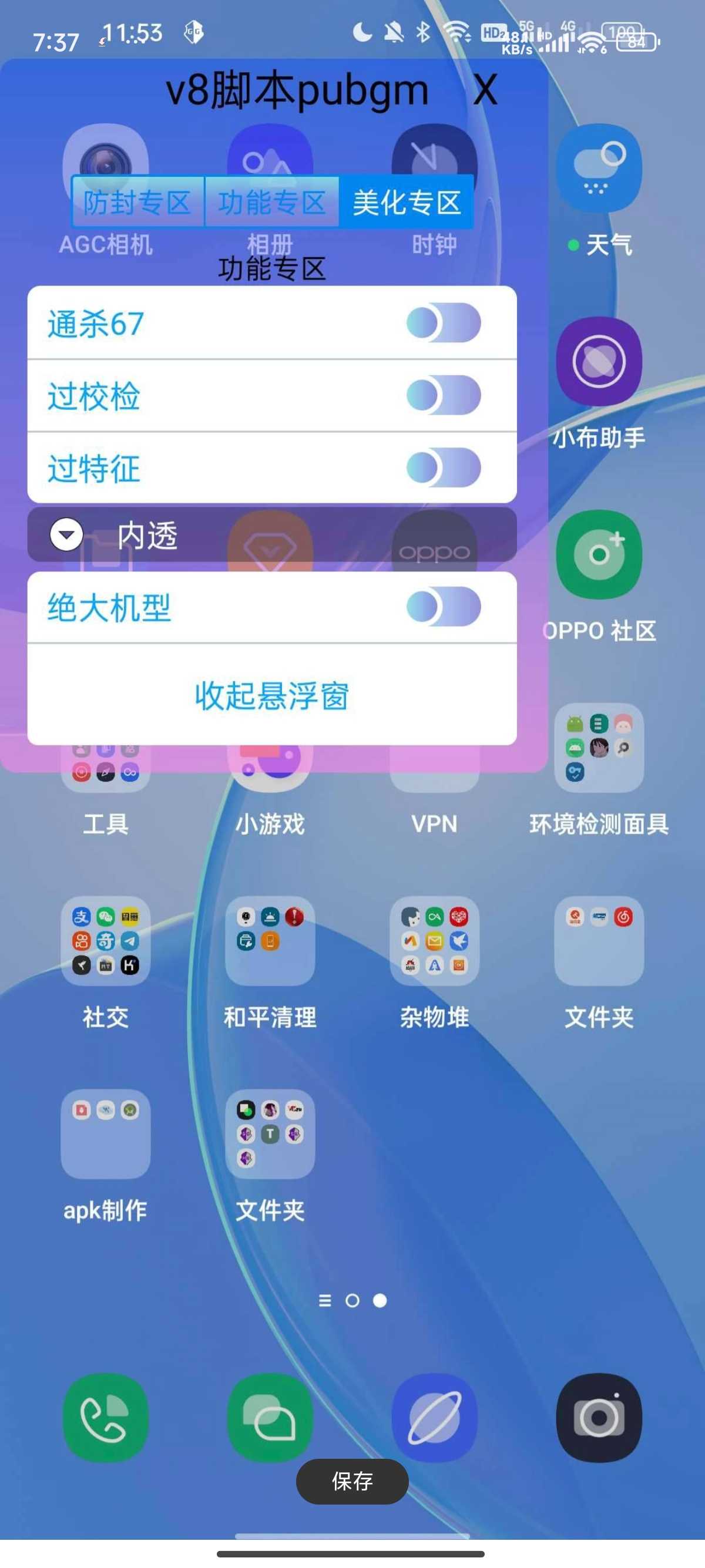Screen dimensions: 705x1568
Task: Launch the phone dialer from the dock
Action: pos(105,1418)
